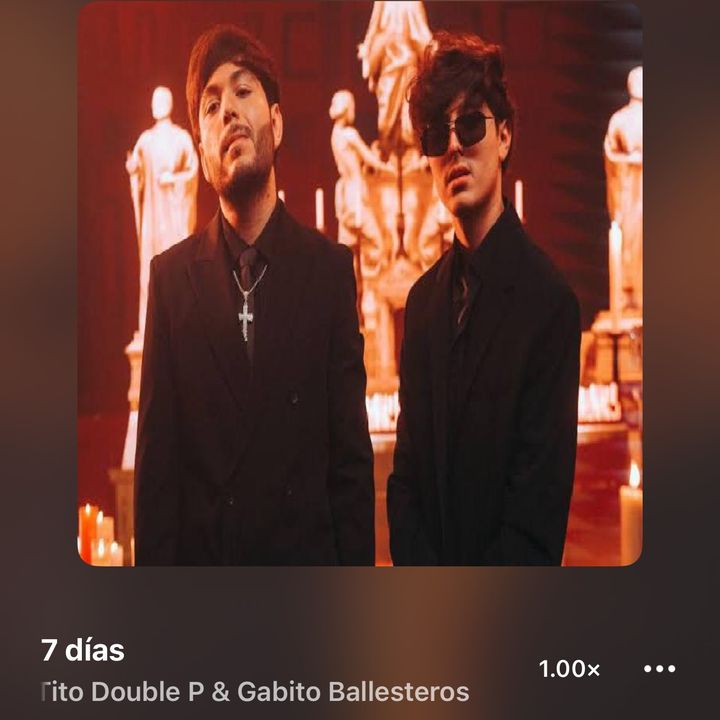Open the three-dot more options menu
The height and width of the screenshot is (720, 720).
660,669
